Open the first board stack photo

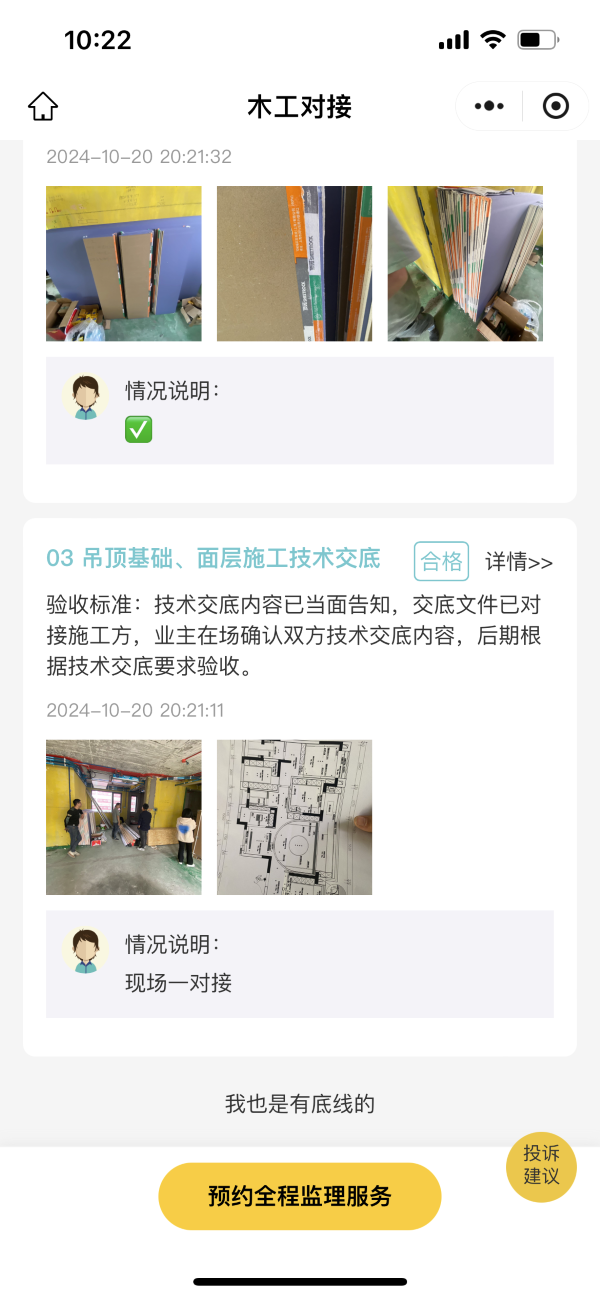coord(124,264)
